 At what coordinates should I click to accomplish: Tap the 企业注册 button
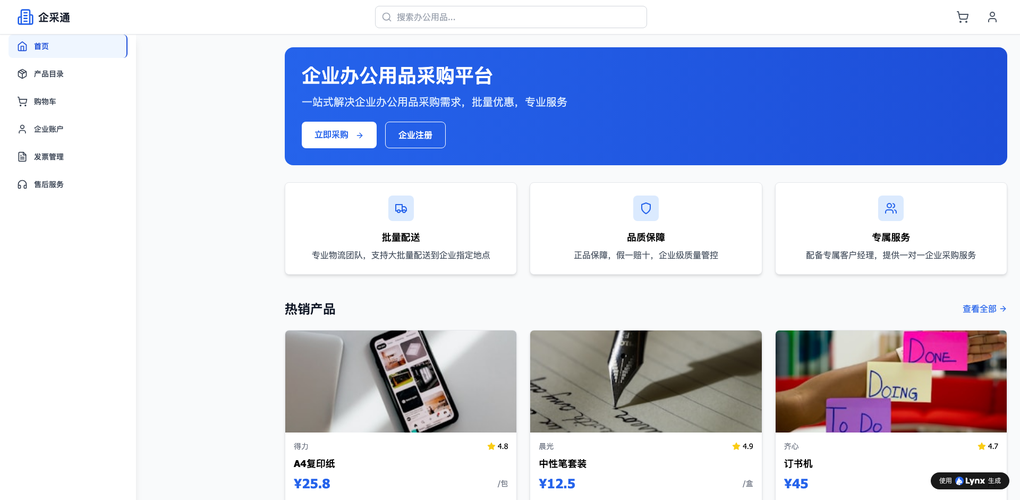(x=415, y=135)
